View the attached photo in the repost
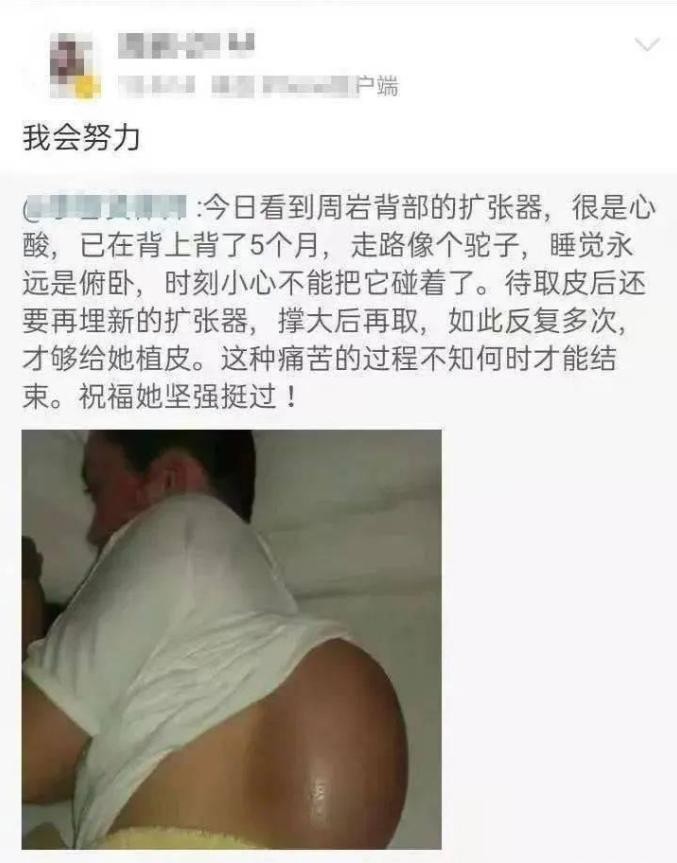677x863 pixels. tap(232, 640)
